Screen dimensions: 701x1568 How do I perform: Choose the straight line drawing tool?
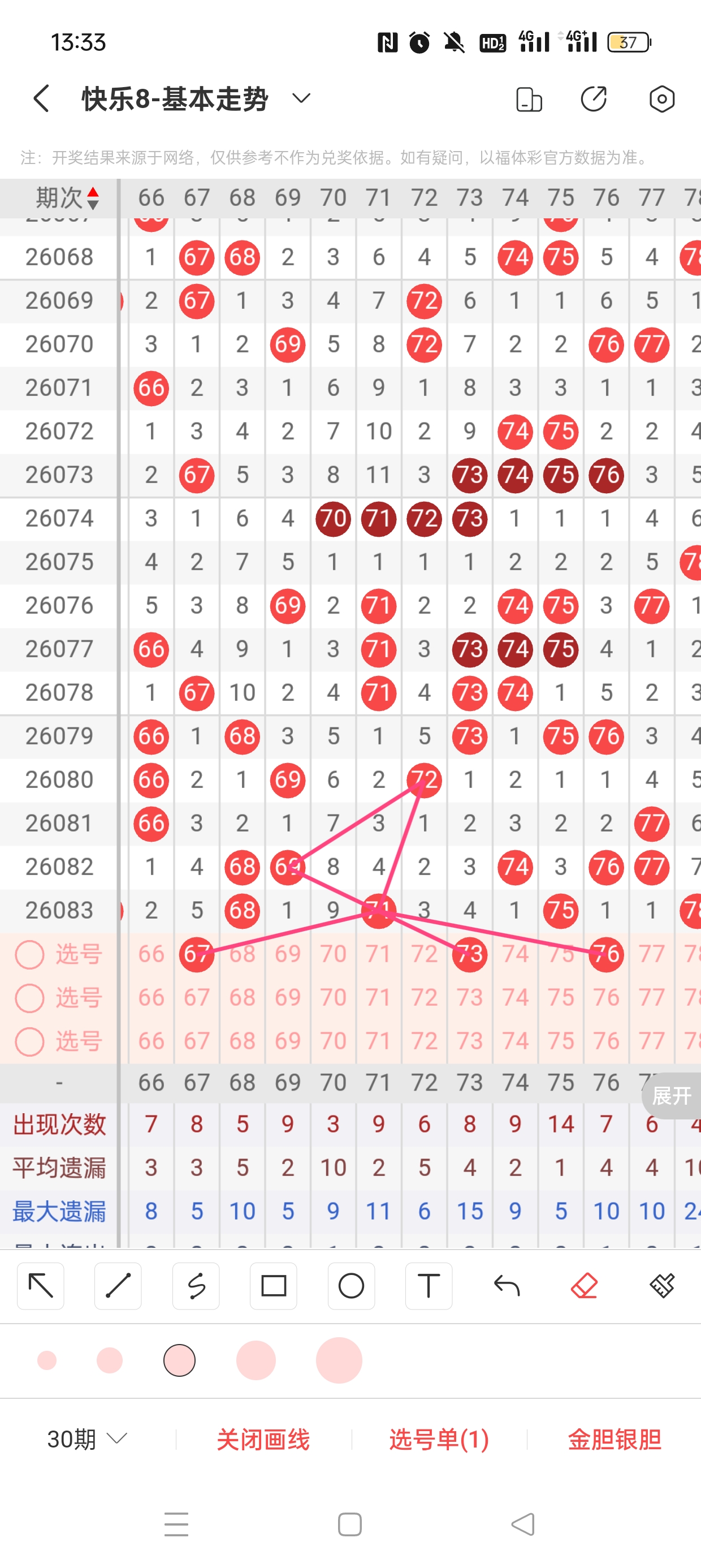(x=118, y=1286)
